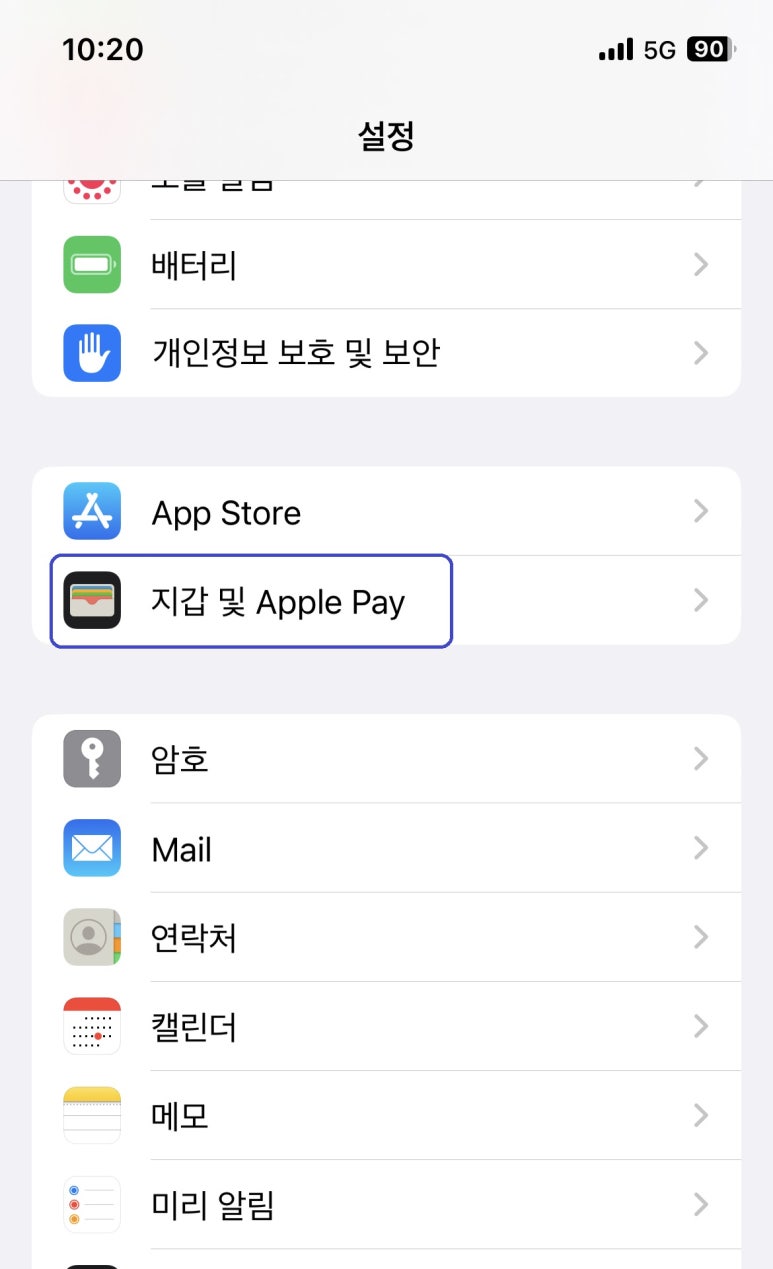Open the 미리 알림 settings row

tap(386, 1204)
